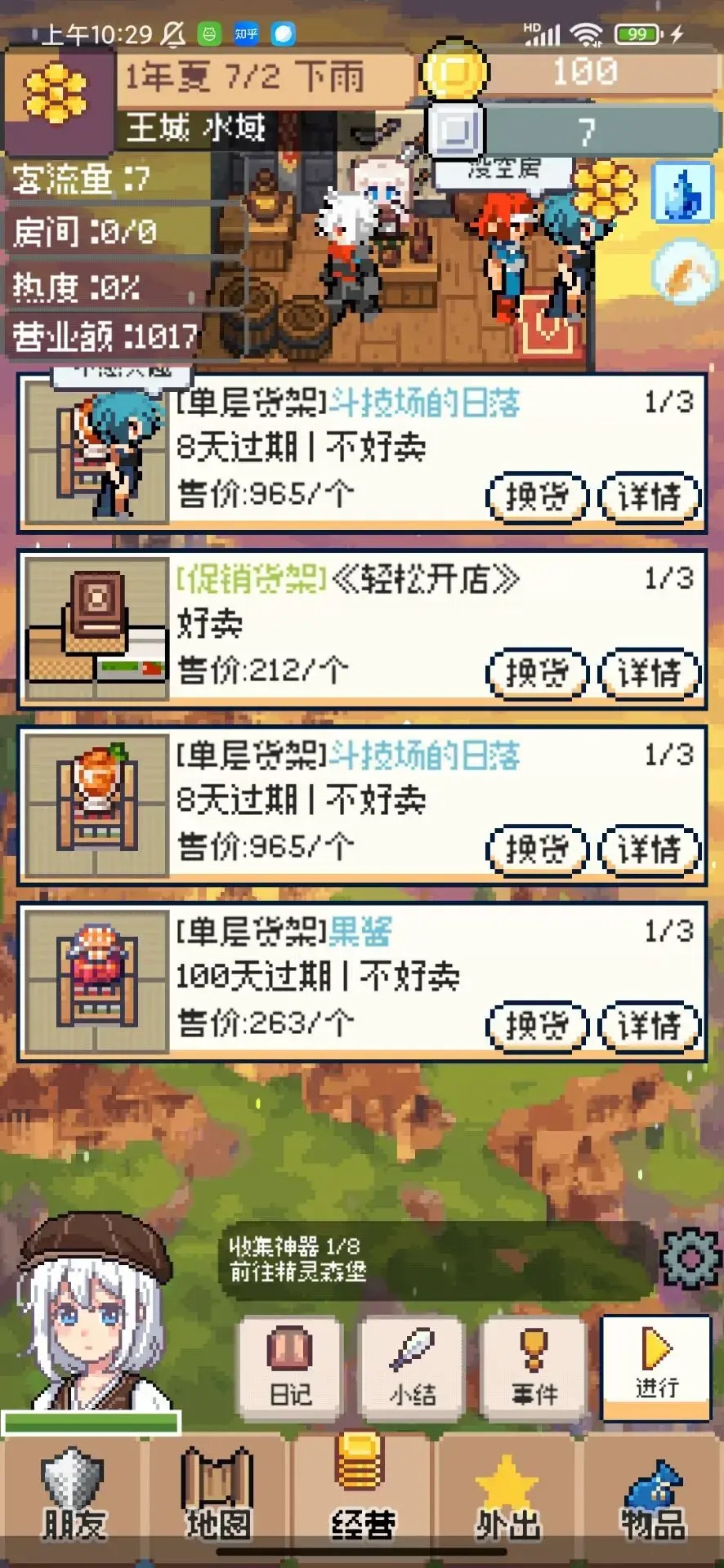Open the settings gear icon
Screen dimensions: 724x1568
tap(690, 1258)
